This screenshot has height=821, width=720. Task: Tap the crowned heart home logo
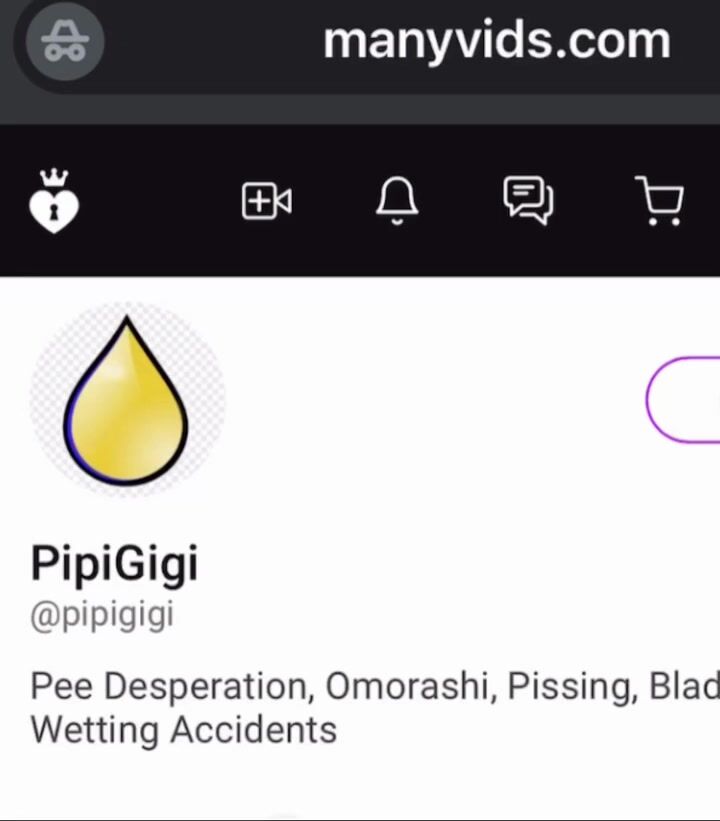pos(54,201)
